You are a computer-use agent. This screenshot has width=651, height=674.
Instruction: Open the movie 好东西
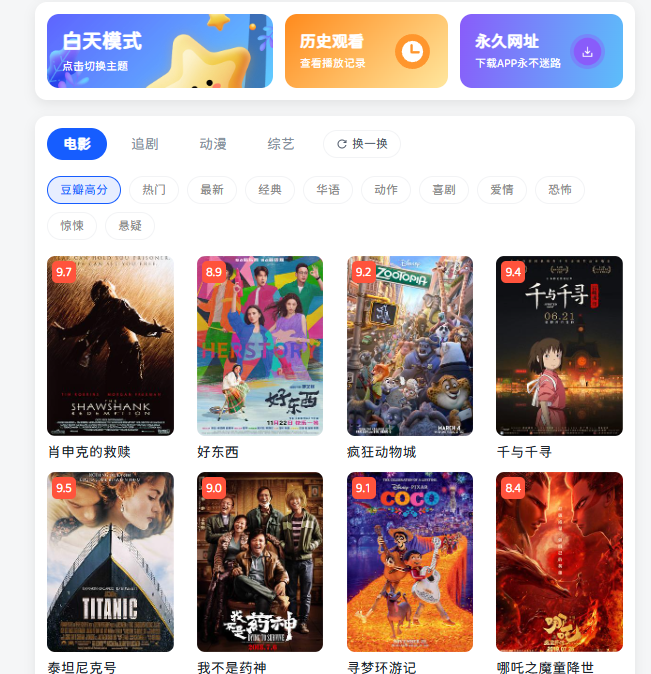pyautogui.click(x=260, y=346)
